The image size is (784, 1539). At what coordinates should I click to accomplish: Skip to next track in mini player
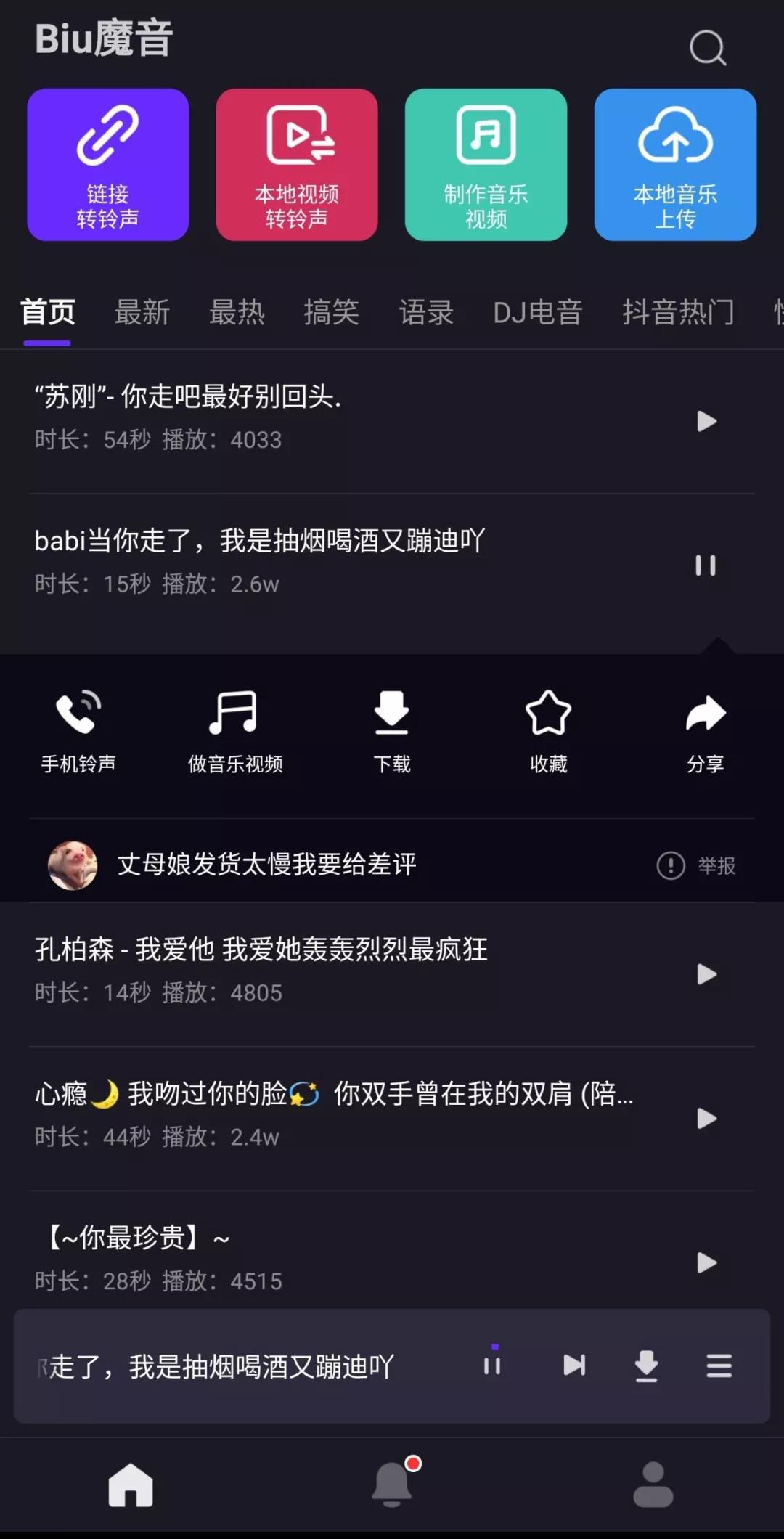click(x=574, y=1365)
